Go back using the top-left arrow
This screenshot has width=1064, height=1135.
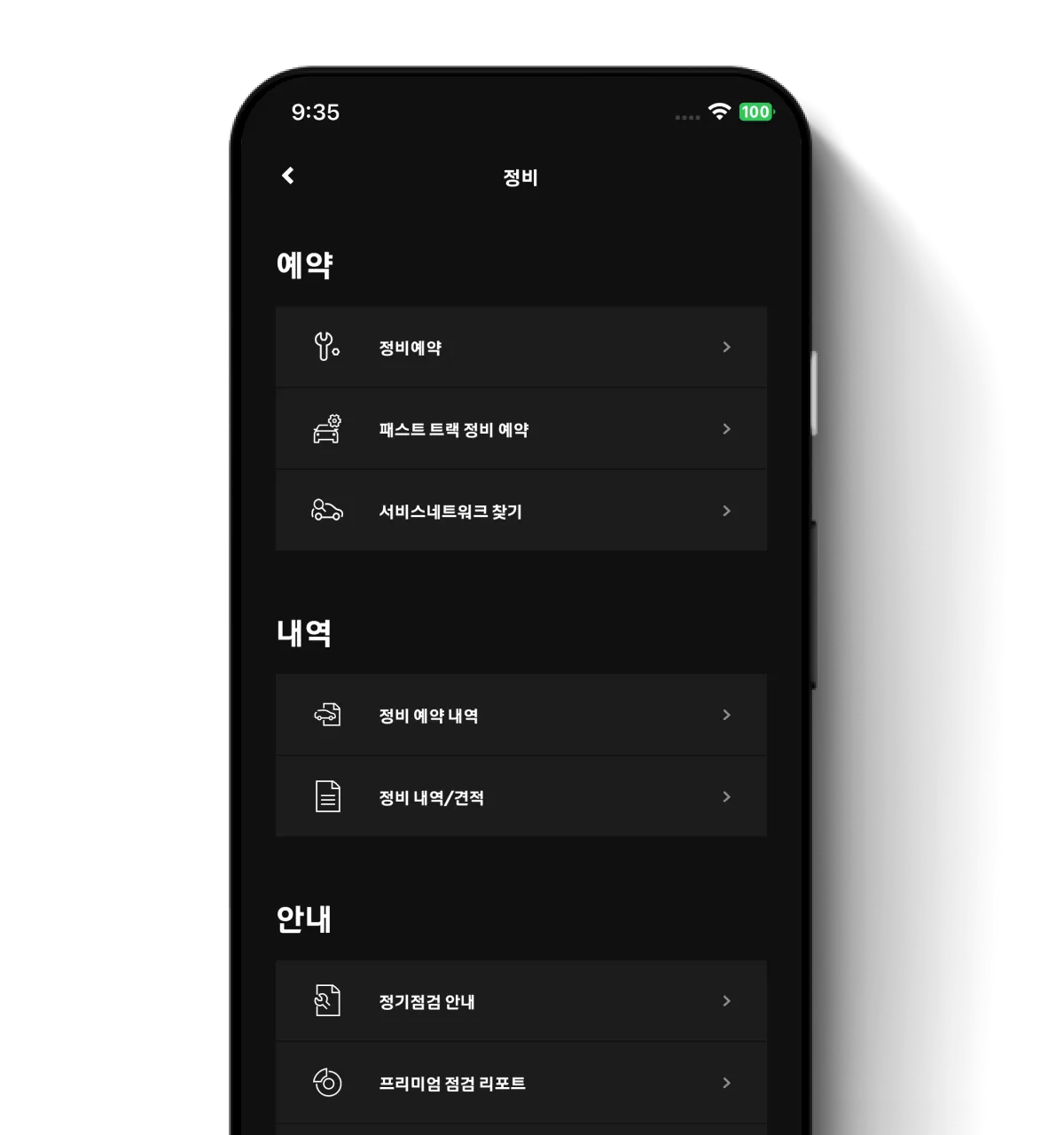[288, 176]
